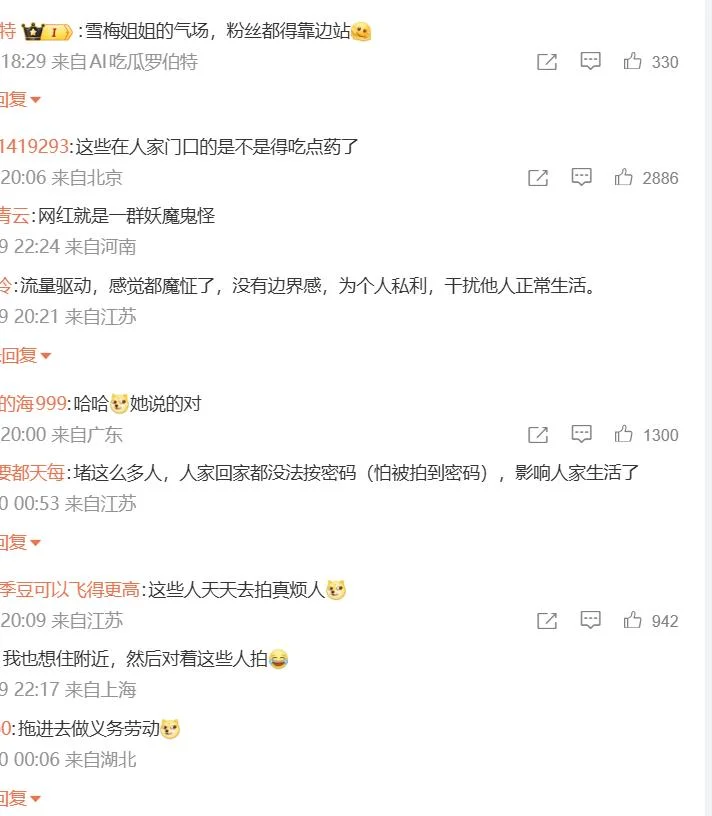The image size is (712, 816).
Task: Open comment icon on the 吃点药 comment
Action: (x=582, y=178)
